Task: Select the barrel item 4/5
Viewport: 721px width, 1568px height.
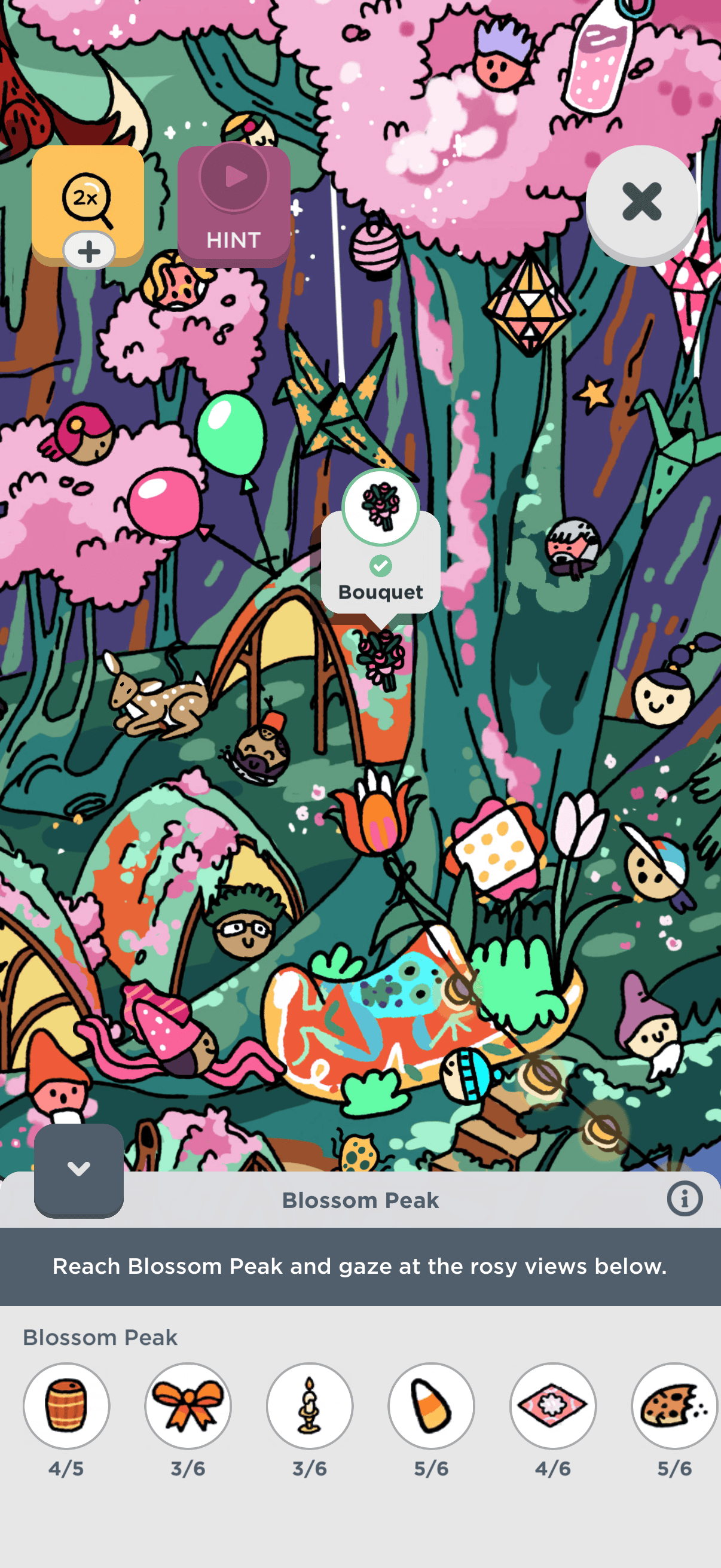Action: coord(66,1405)
